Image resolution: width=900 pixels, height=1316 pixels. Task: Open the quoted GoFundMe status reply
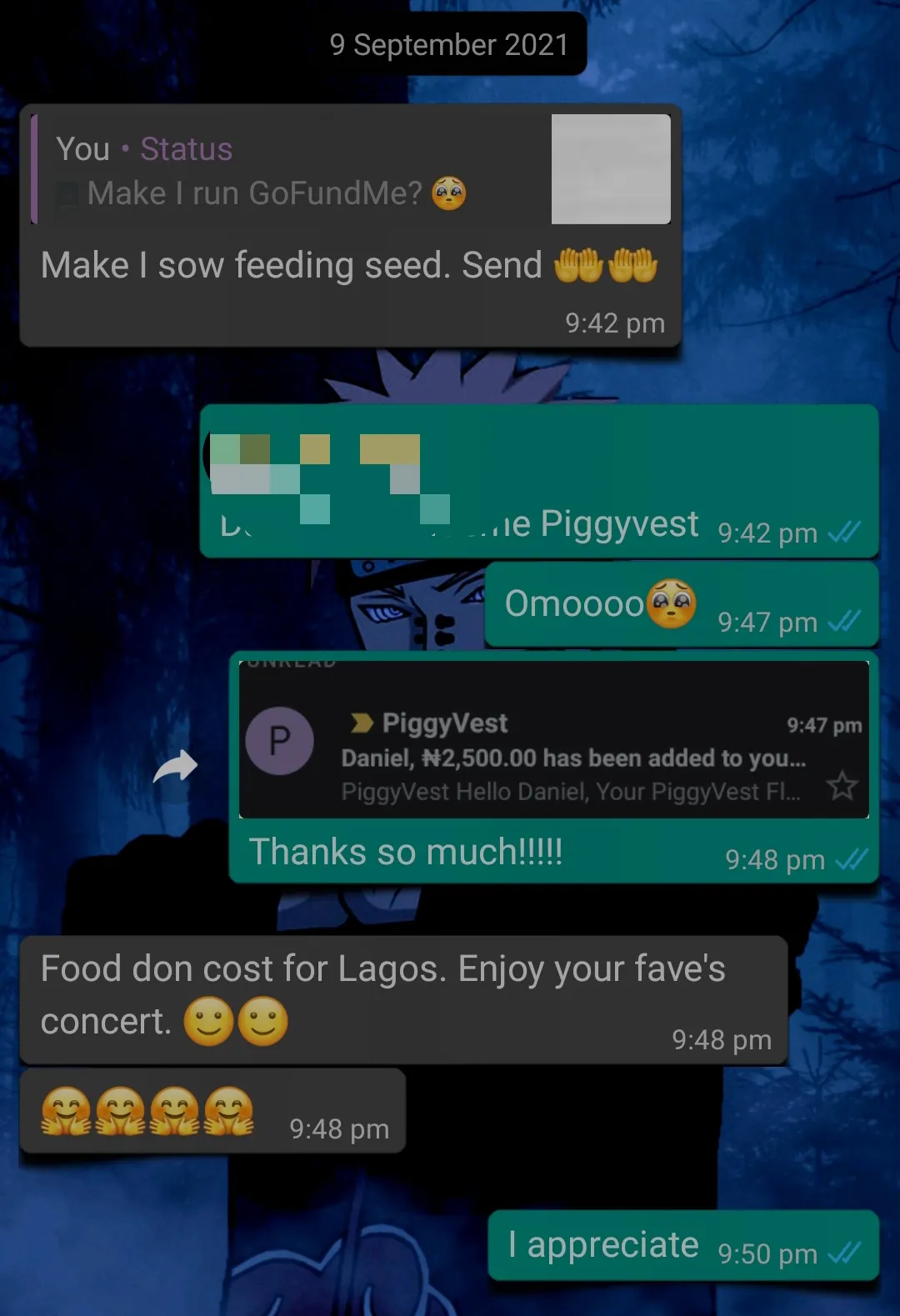pos(350,170)
